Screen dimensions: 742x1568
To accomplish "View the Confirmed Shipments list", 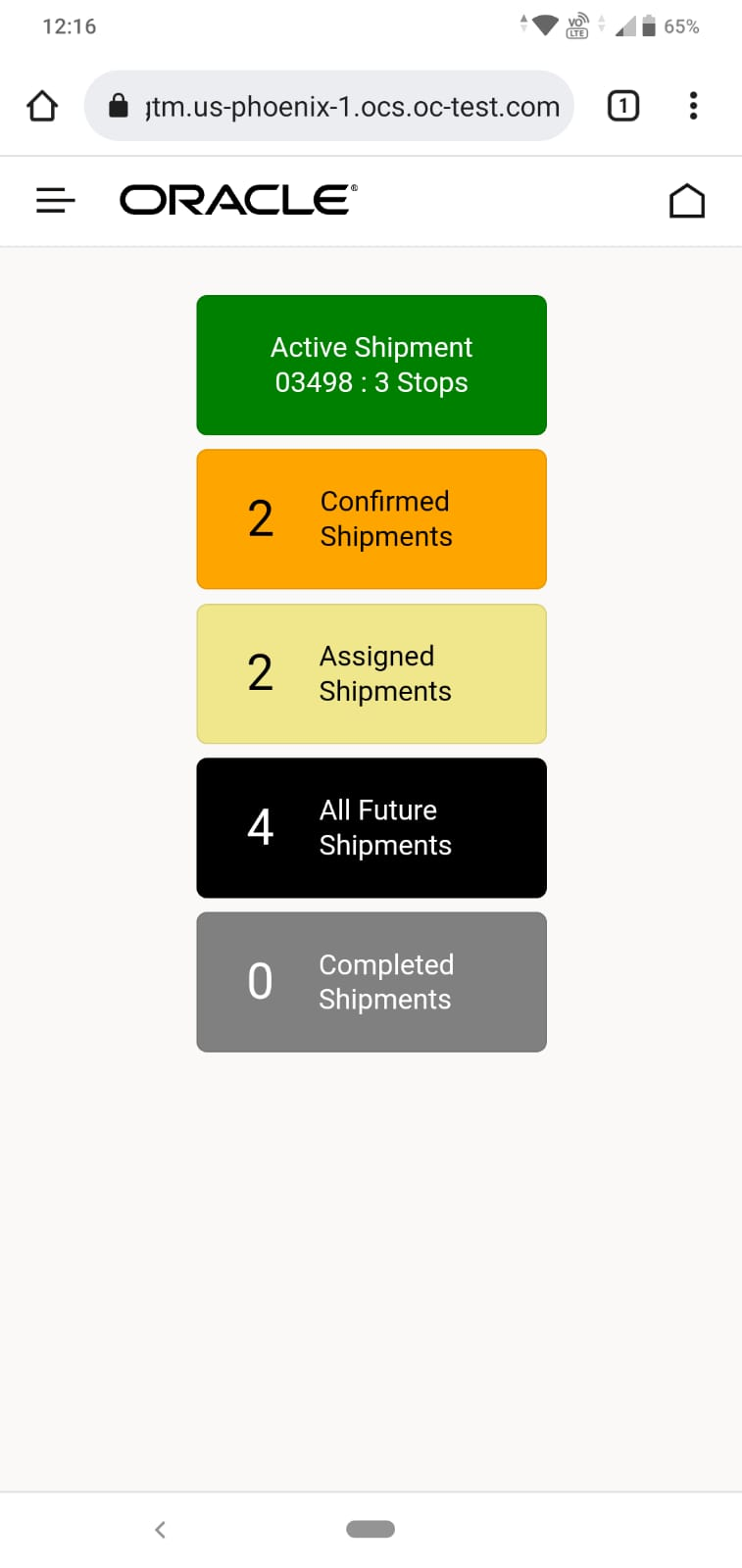I will point(371,519).
